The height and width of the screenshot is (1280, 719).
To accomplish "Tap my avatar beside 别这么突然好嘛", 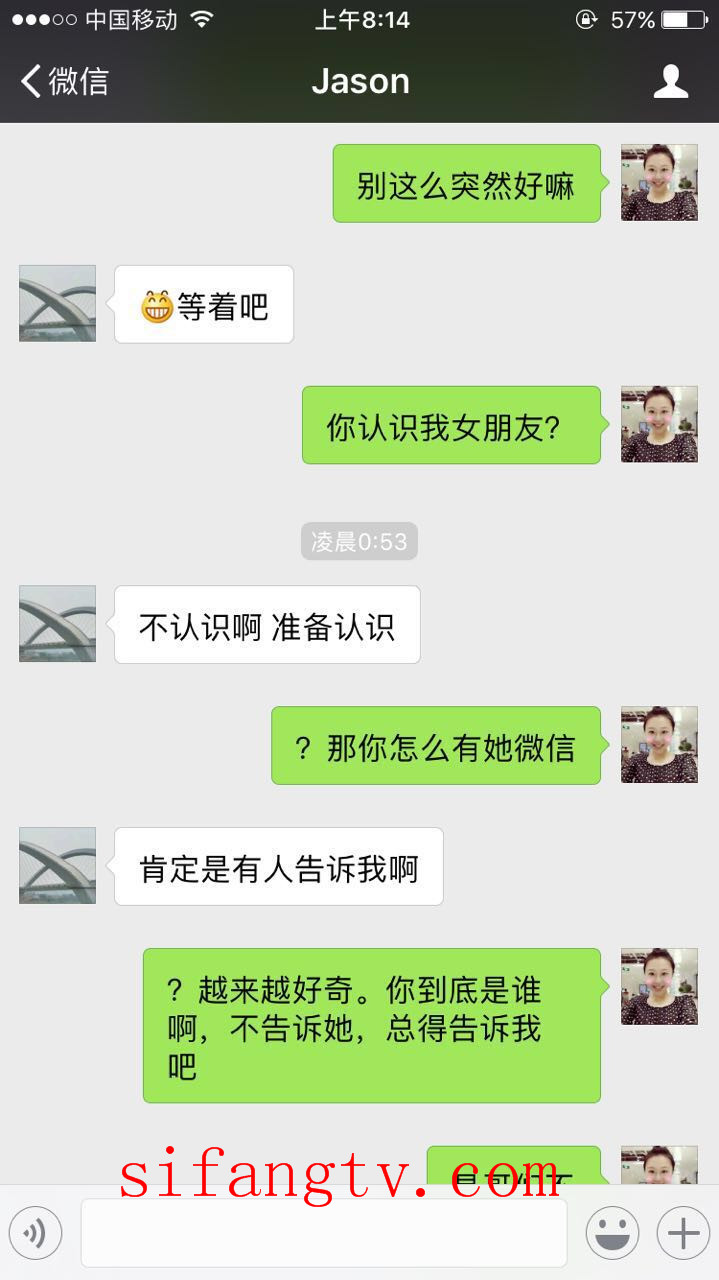I will tap(659, 182).
